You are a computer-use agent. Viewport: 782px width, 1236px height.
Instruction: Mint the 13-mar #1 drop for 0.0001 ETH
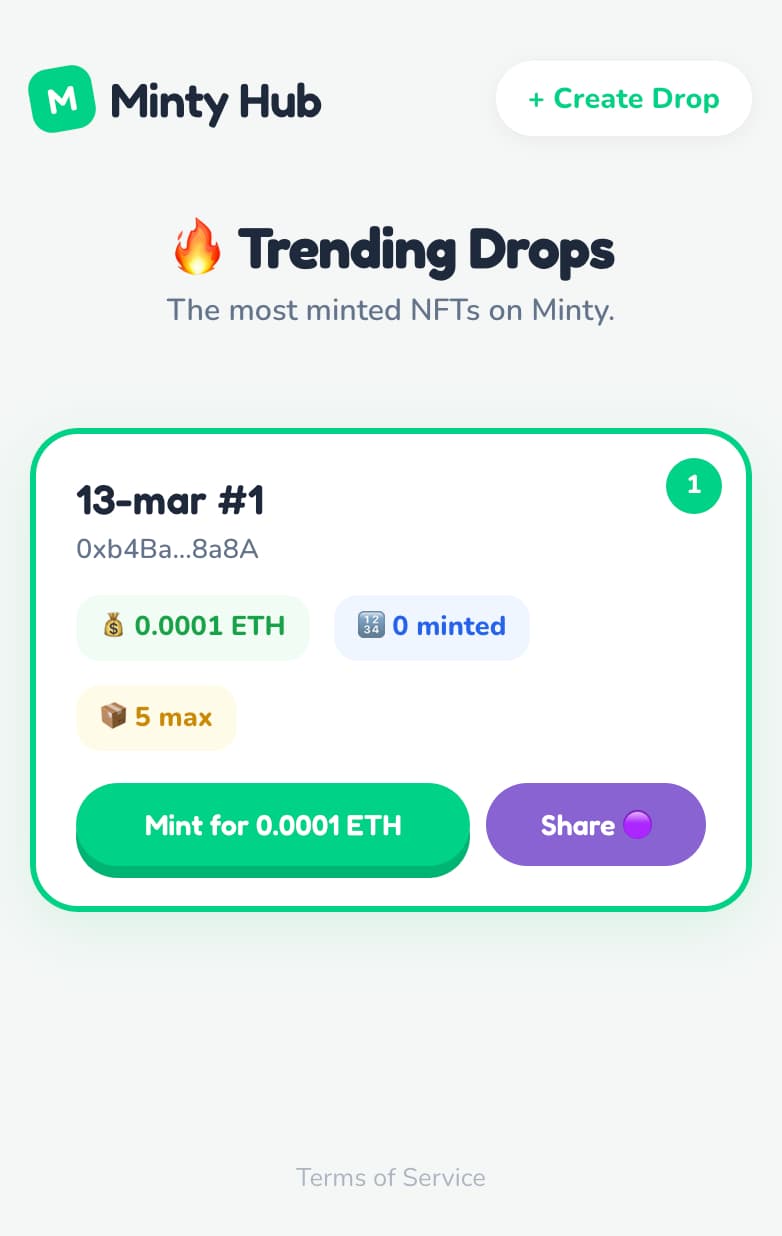click(272, 826)
